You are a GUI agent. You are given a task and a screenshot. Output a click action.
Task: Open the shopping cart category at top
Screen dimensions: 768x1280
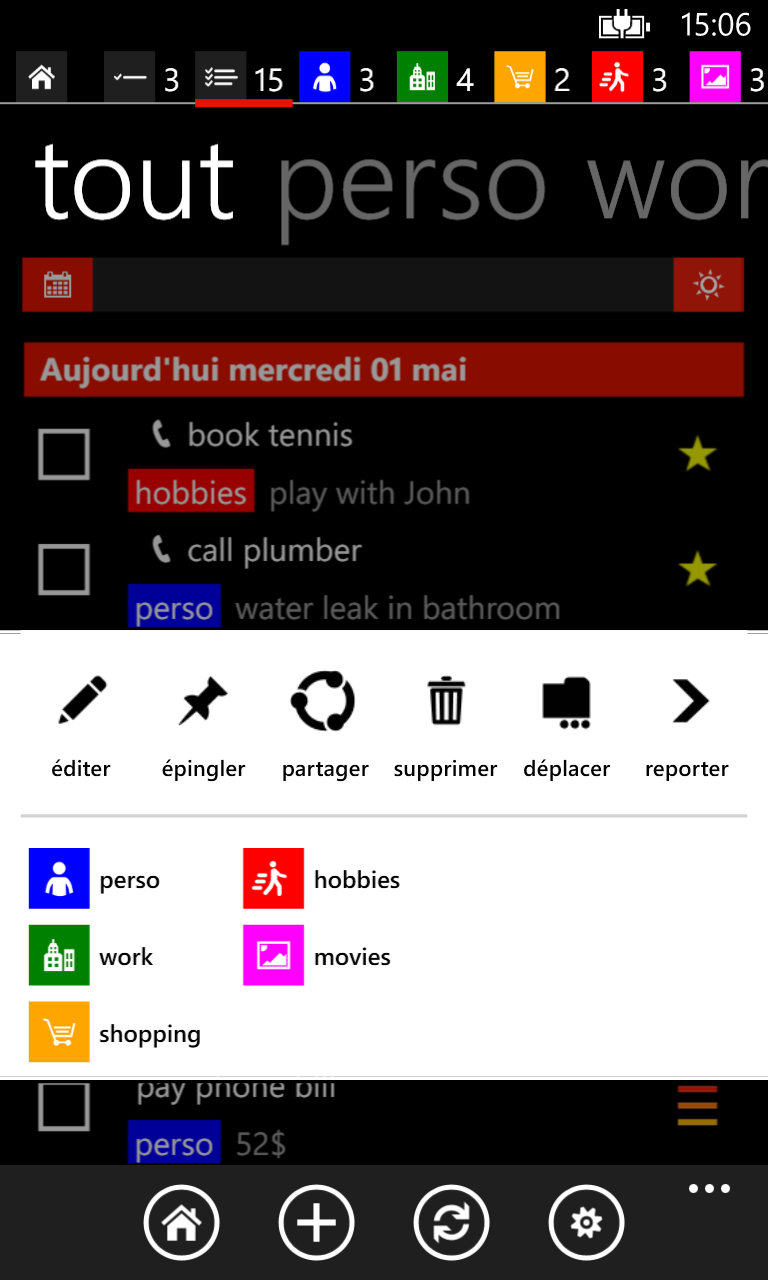520,77
